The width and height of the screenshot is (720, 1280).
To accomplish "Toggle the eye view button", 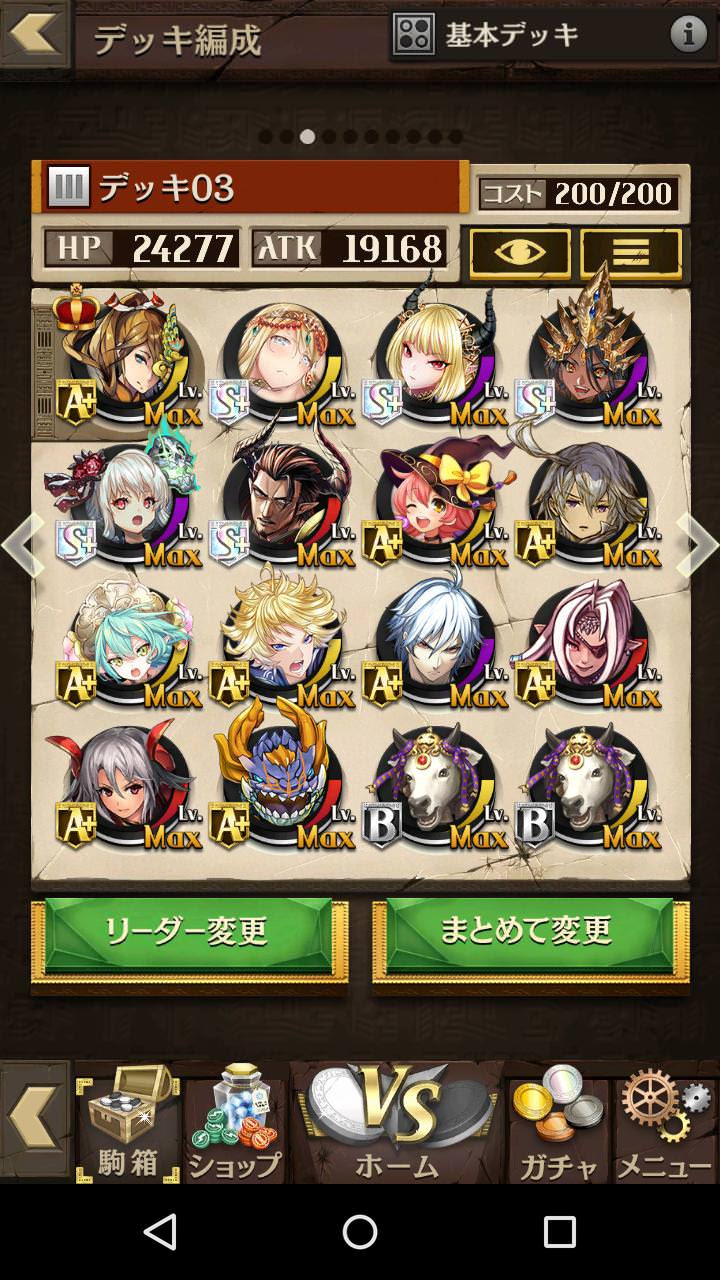I will click(x=520, y=253).
